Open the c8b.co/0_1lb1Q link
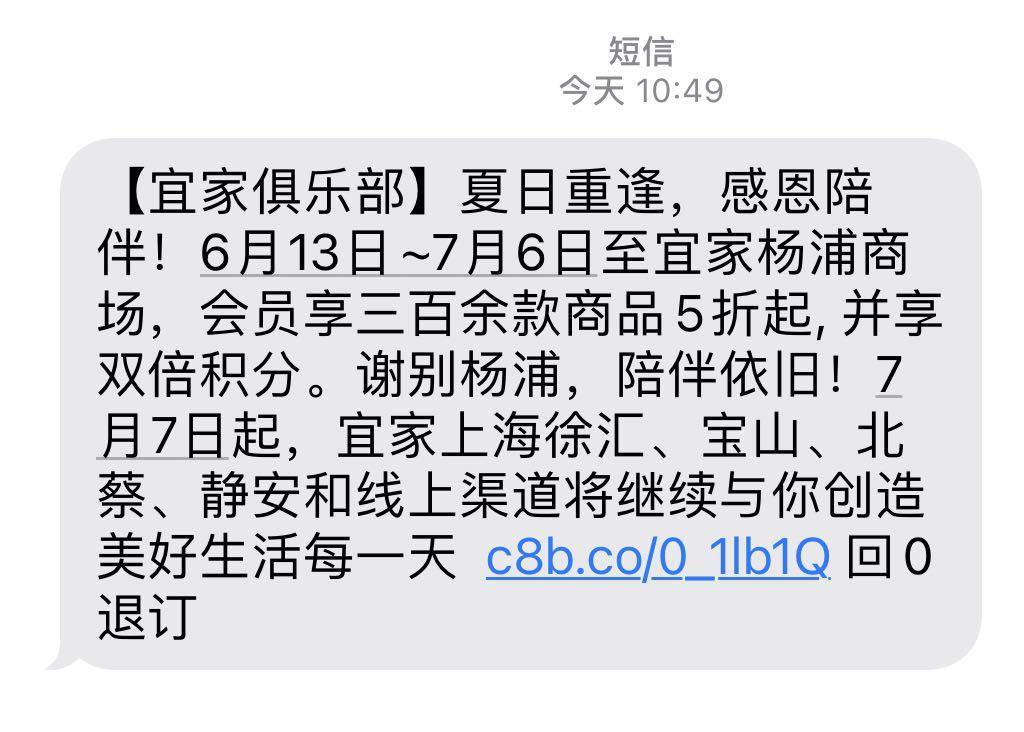 pyautogui.click(x=657, y=557)
